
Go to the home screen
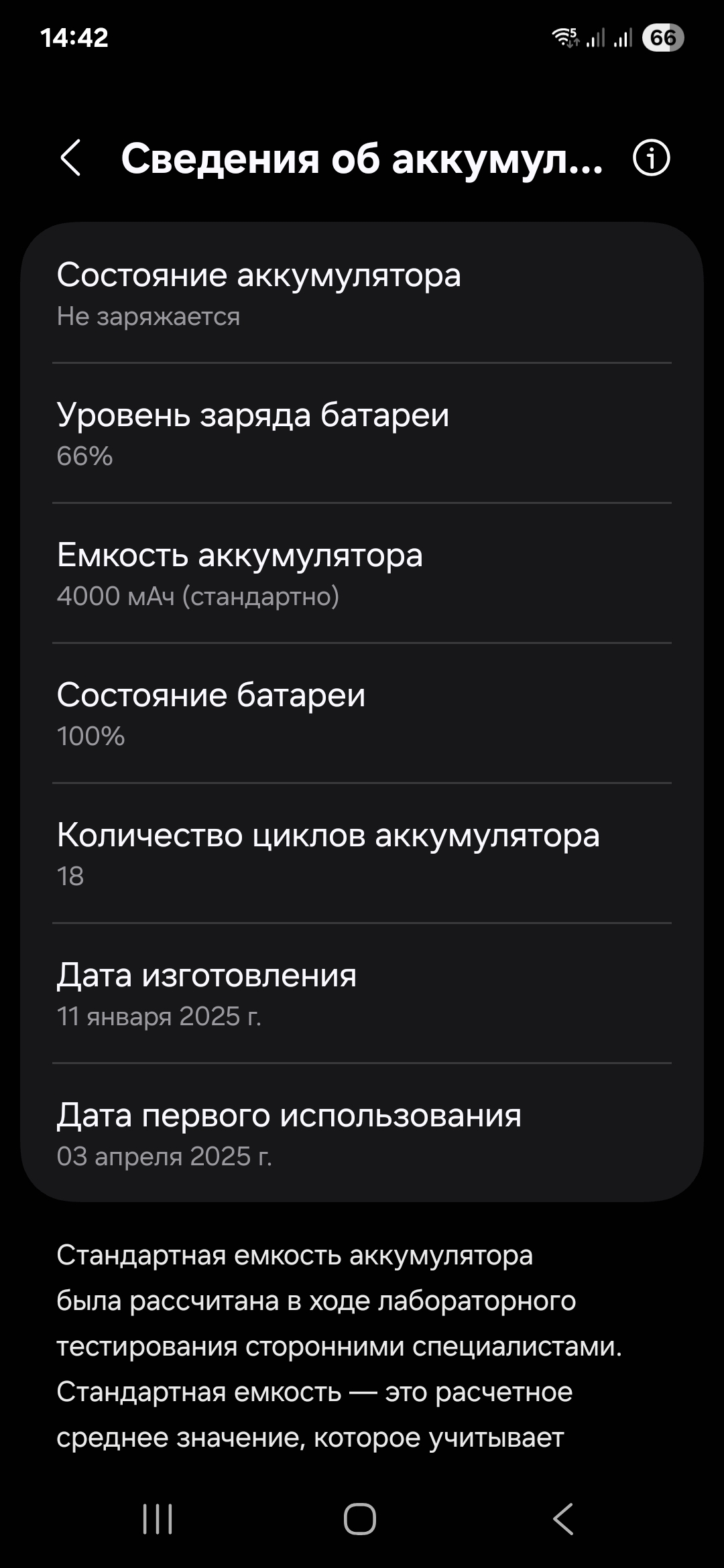pyautogui.click(x=360, y=1518)
